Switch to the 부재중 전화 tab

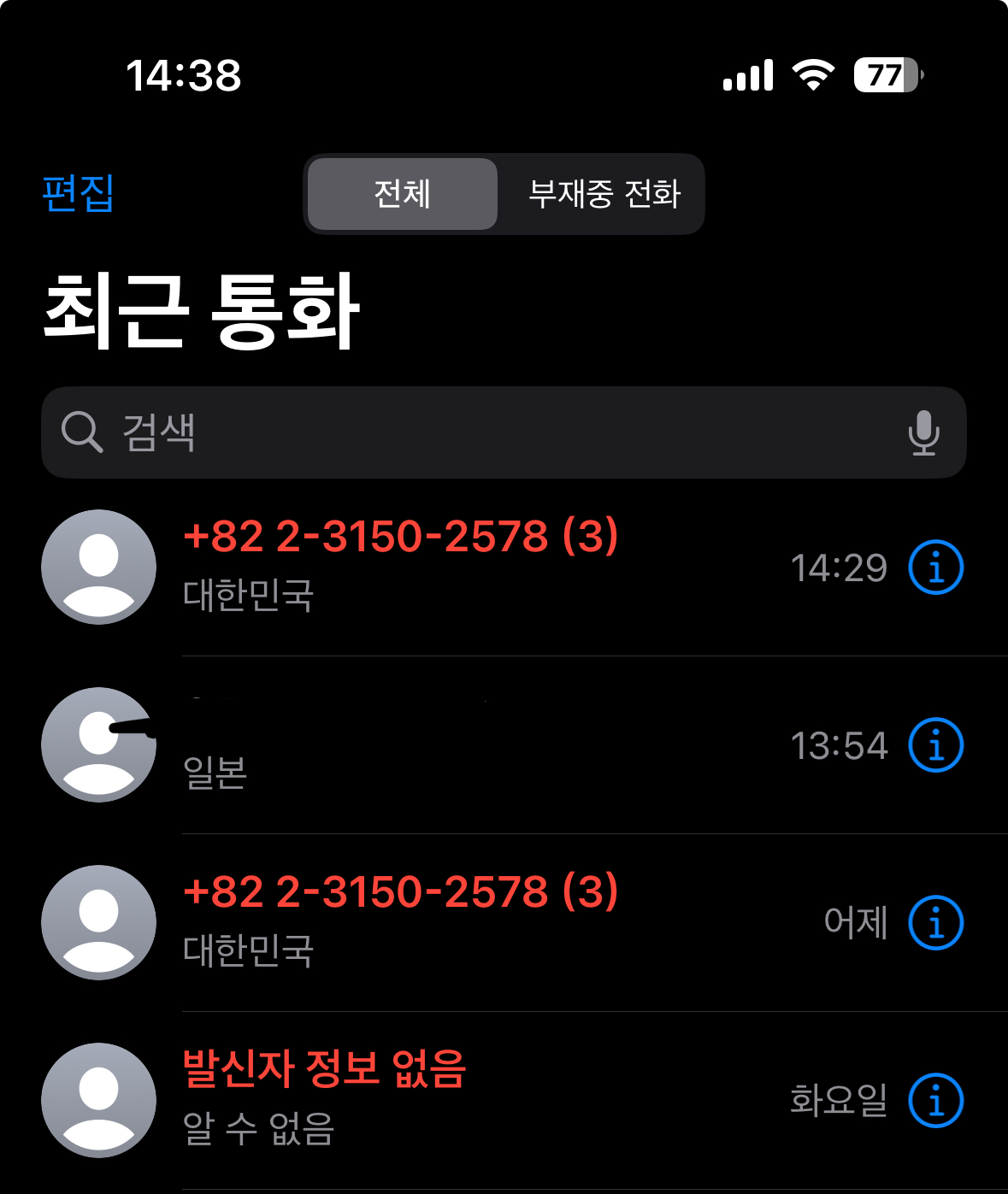pyautogui.click(x=604, y=194)
